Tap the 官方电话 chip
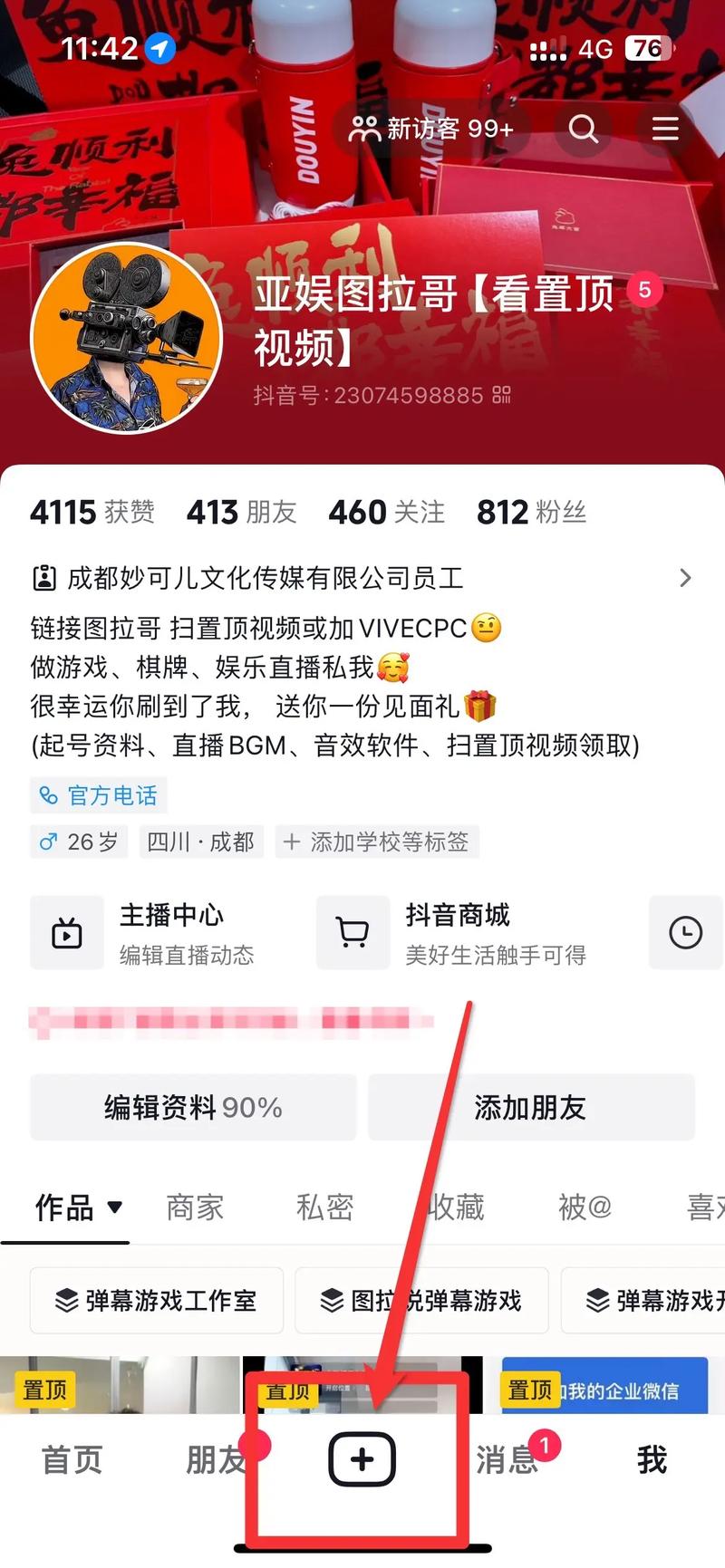Viewport: 725px width, 1568px height. [x=99, y=795]
